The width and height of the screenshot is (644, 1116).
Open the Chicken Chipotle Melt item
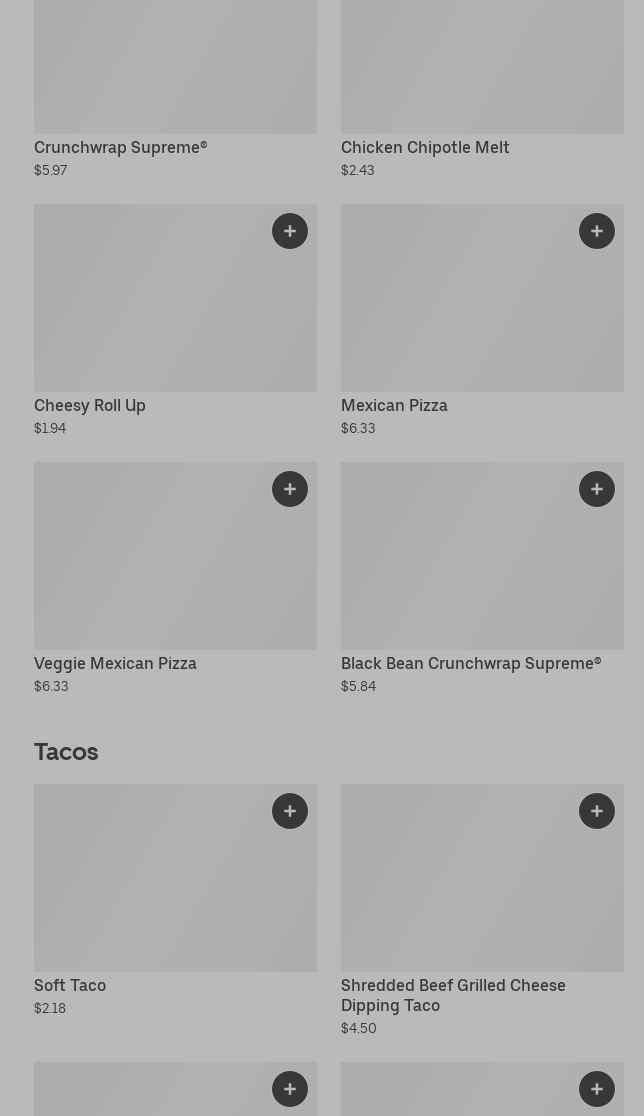482,80
